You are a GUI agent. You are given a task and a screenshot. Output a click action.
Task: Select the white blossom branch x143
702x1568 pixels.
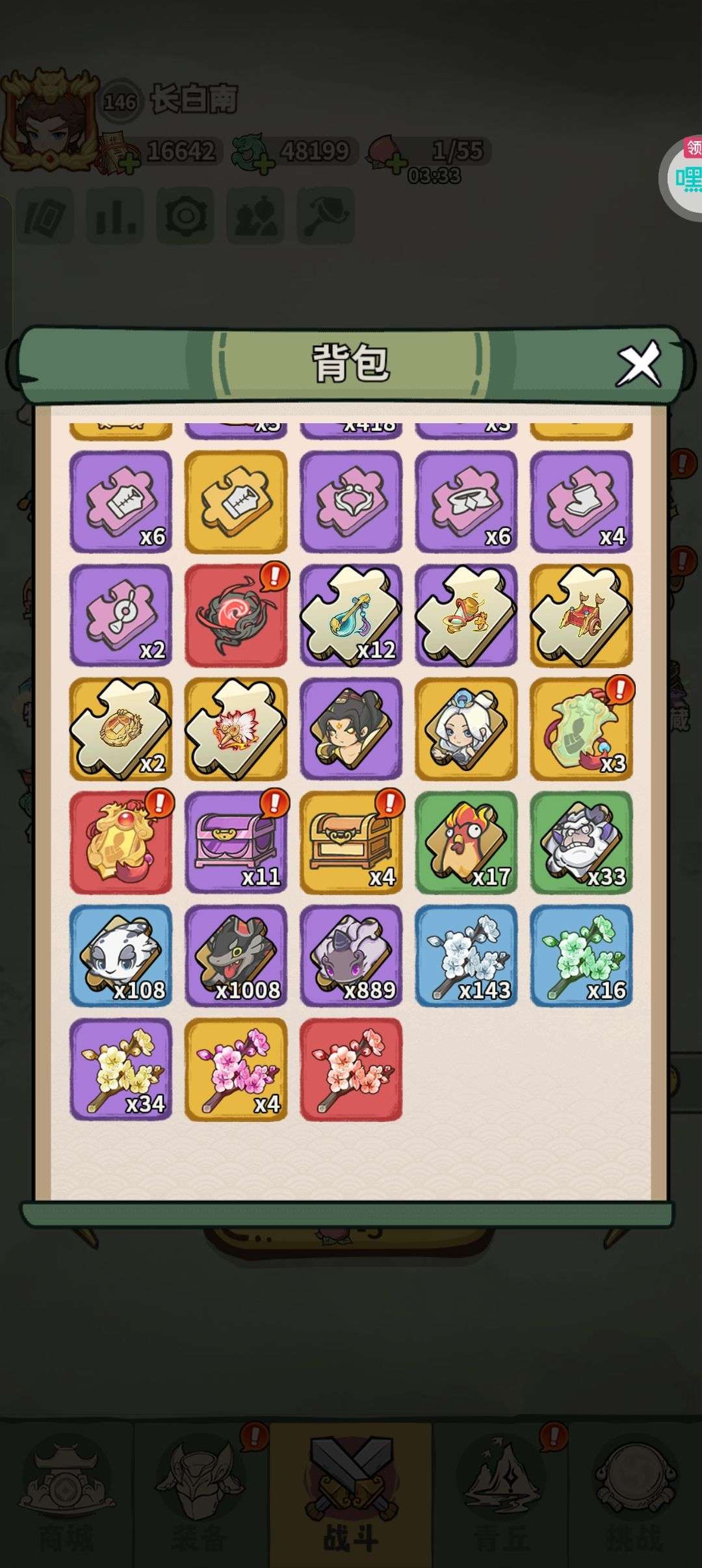466,956
